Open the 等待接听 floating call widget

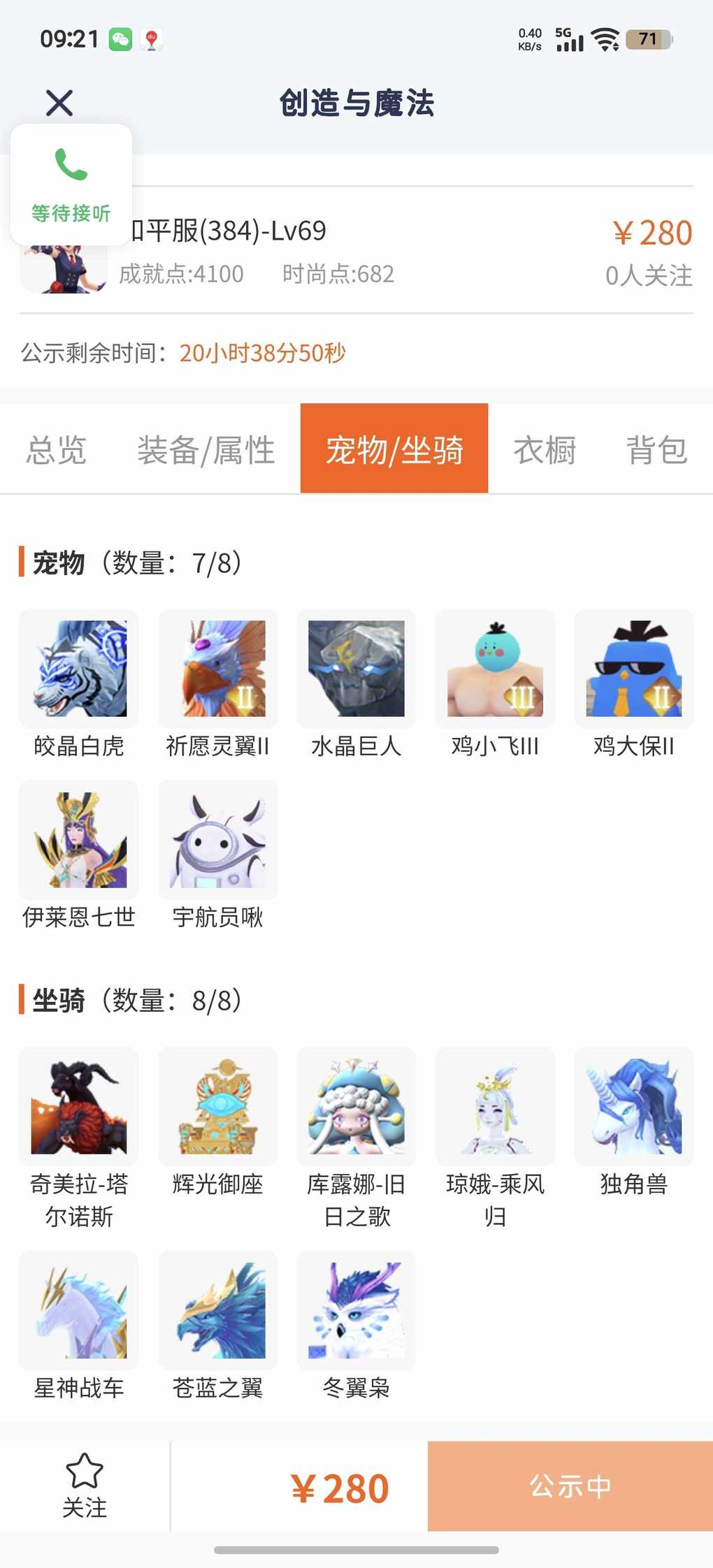click(x=71, y=184)
